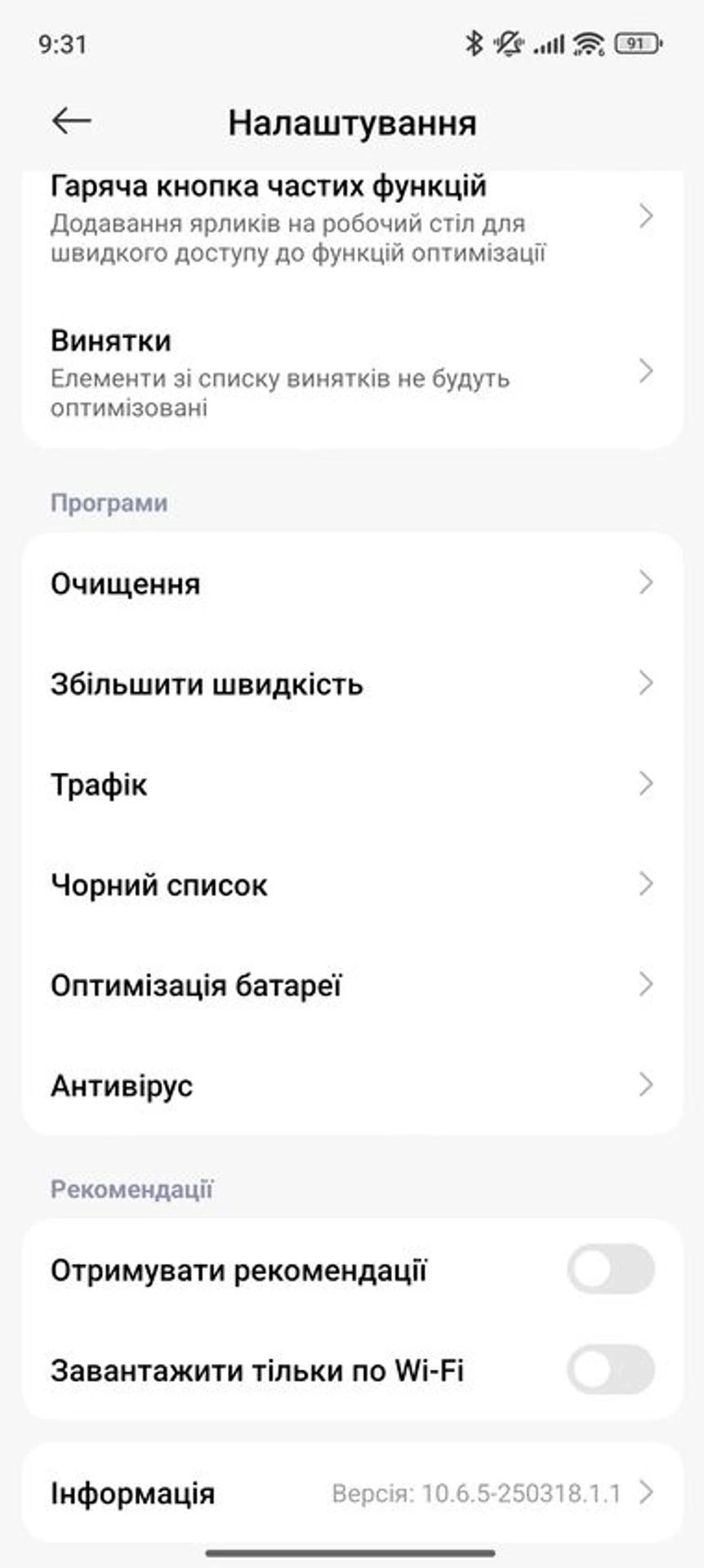Image resolution: width=704 pixels, height=1568 pixels.
Task: Open the Трафік settings row
Action: point(351,784)
